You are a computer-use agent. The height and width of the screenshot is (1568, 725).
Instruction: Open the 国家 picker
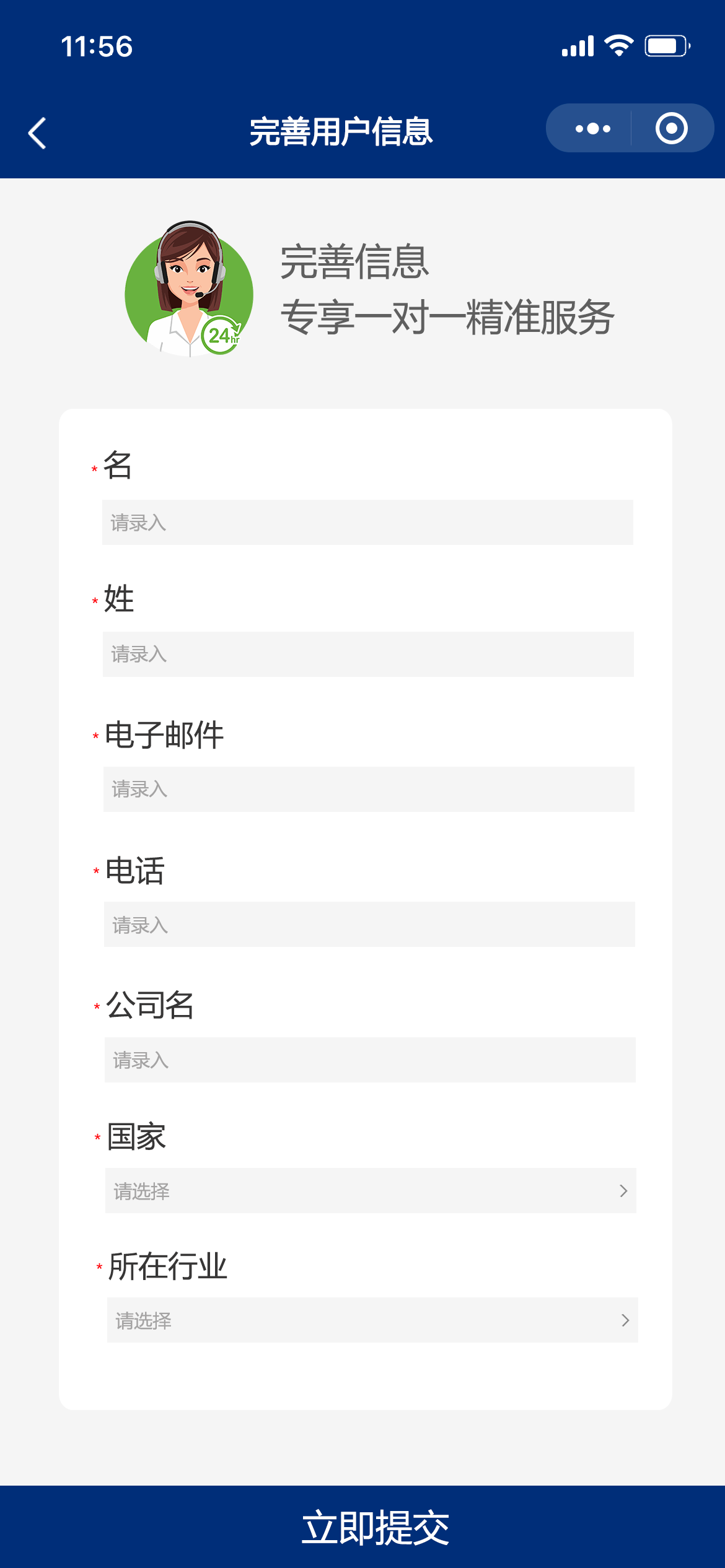click(371, 1191)
